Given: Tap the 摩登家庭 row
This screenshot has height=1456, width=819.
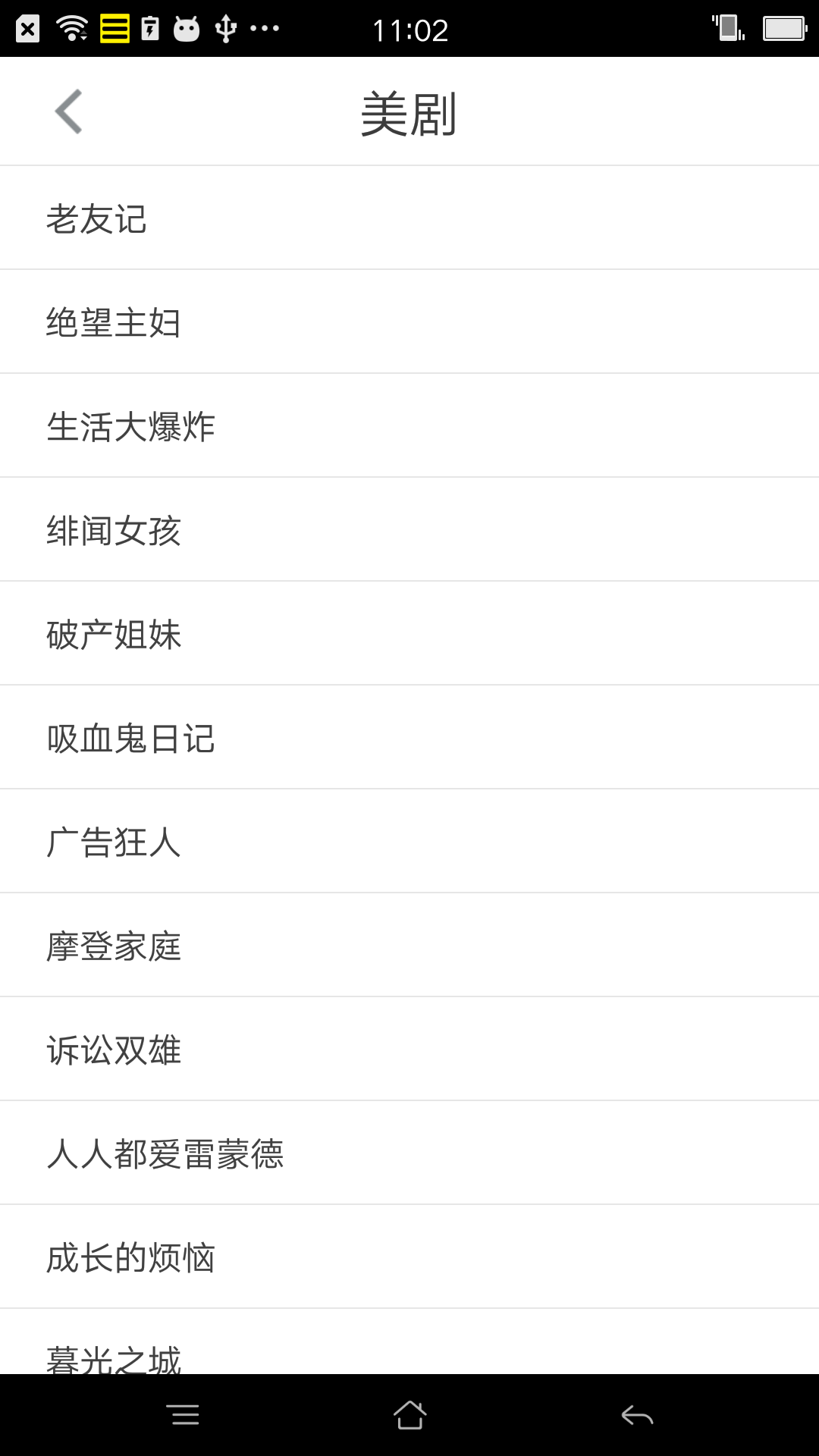Looking at the screenshot, I should [x=112, y=944].
